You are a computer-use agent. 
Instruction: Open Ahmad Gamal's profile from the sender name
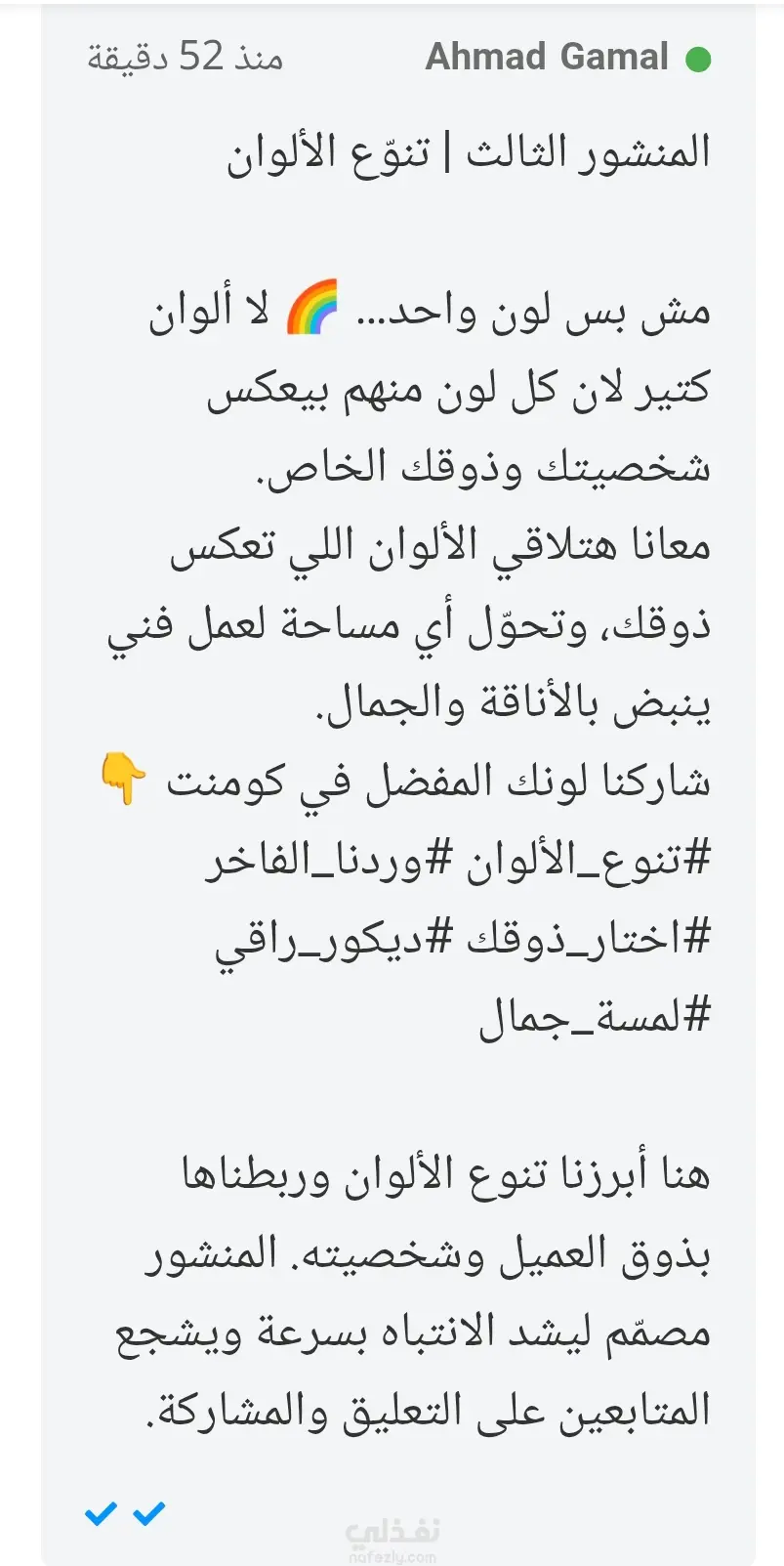[547, 58]
